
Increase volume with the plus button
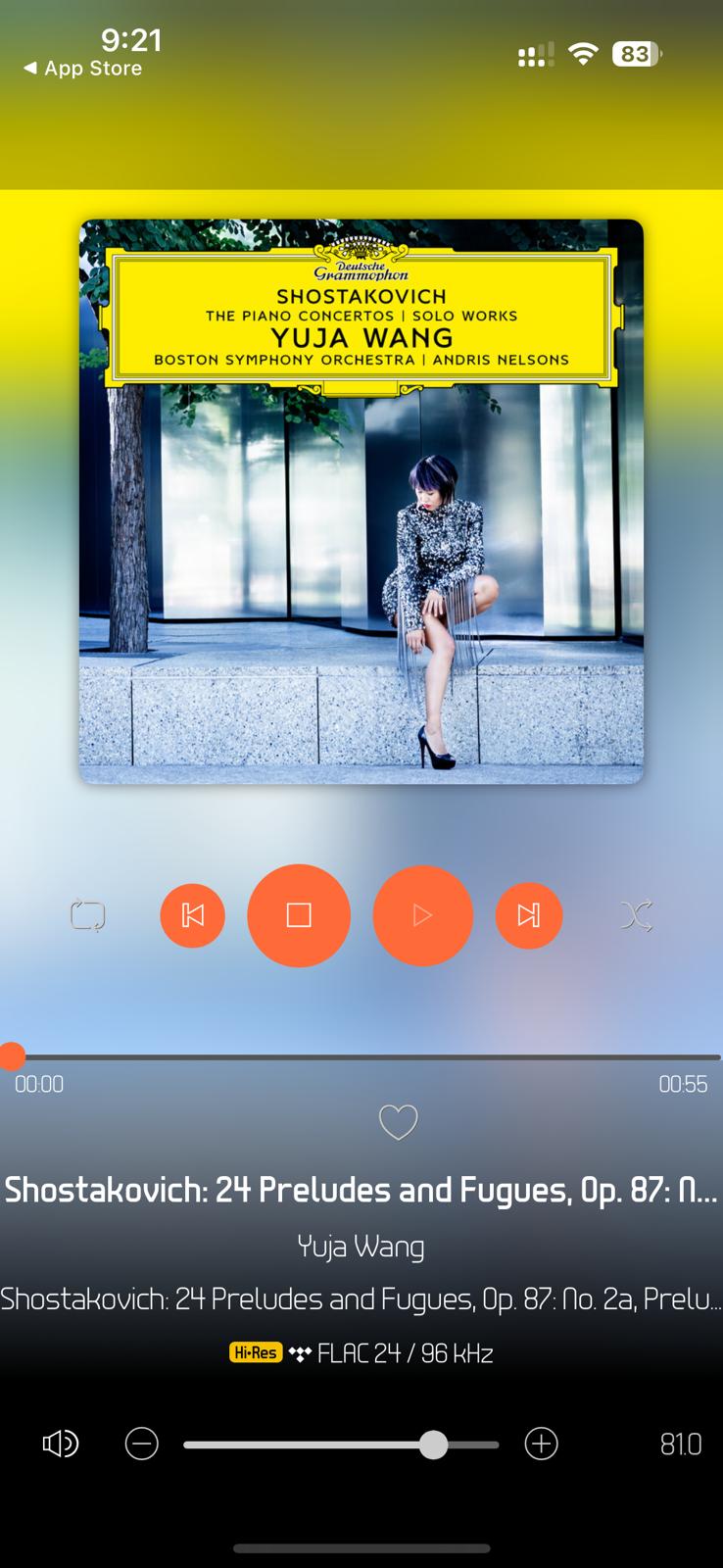click(541, 1444)
